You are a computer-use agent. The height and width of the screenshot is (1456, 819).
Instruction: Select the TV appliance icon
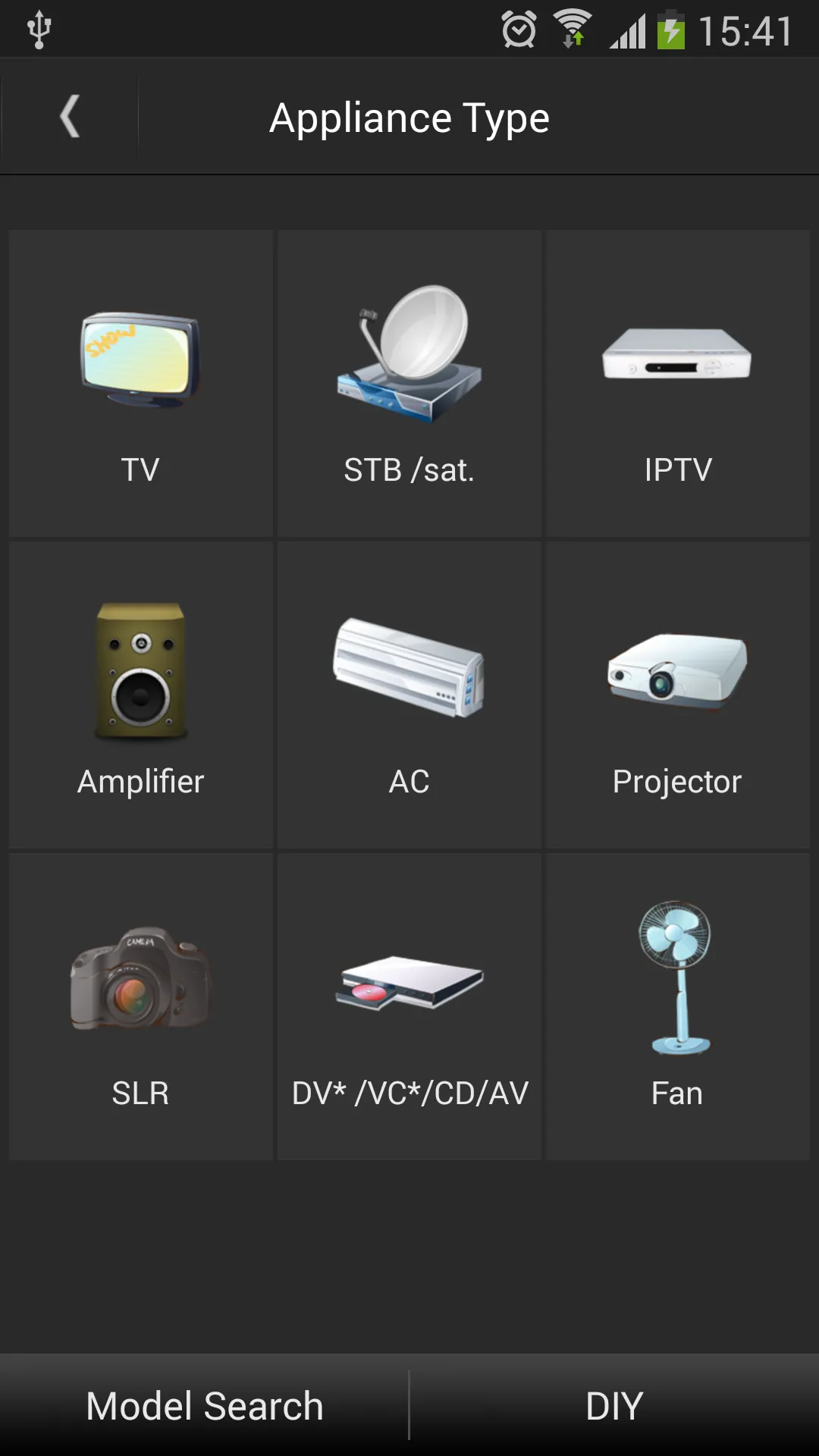(x=140, y=356)
